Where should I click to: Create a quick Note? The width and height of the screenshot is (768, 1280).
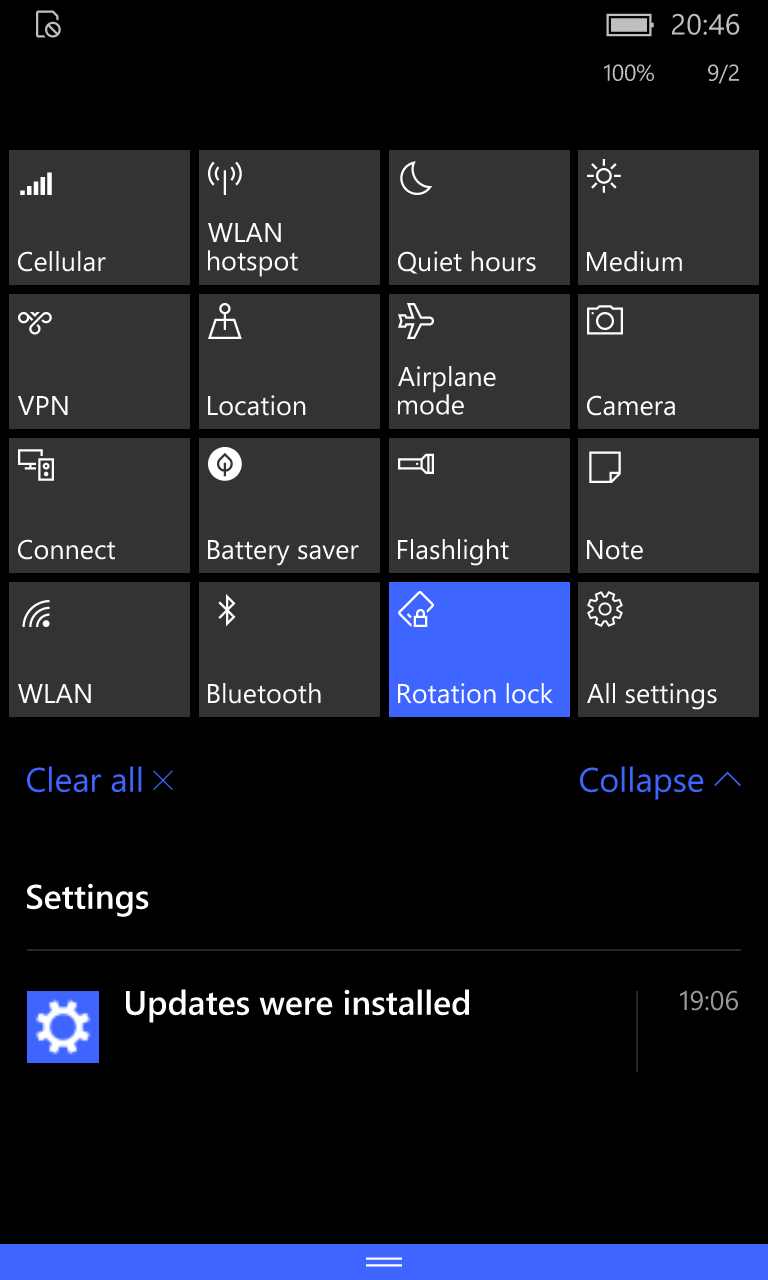(x=668, y=505)
